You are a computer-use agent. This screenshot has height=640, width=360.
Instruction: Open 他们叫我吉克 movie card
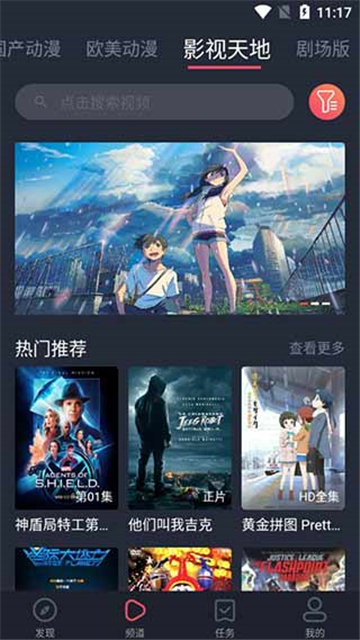coord(180,438)
